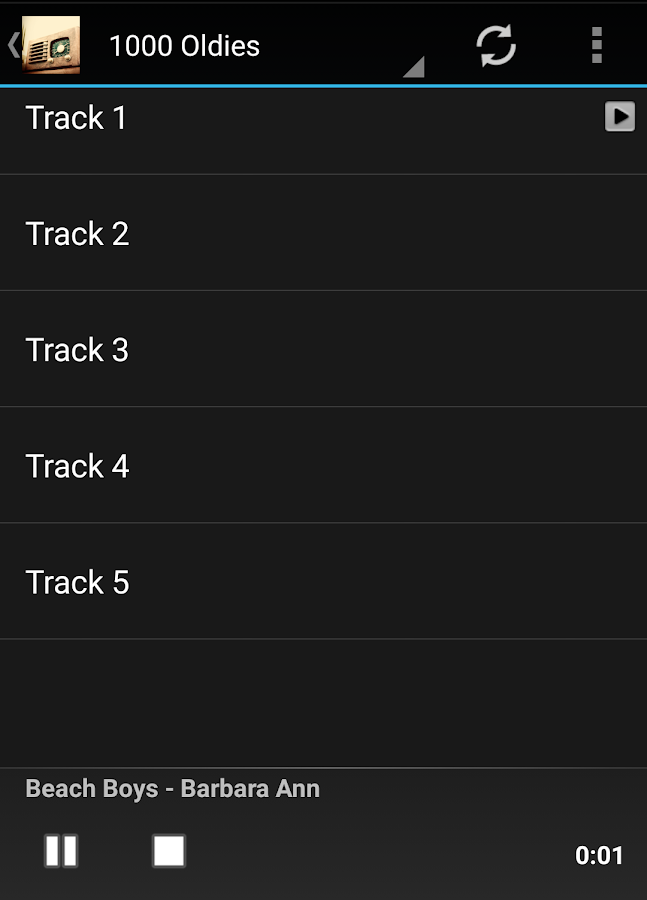Viewport: 647px width, 900px height.
Task: Go back using the app icon
Action: click(45, 45)
